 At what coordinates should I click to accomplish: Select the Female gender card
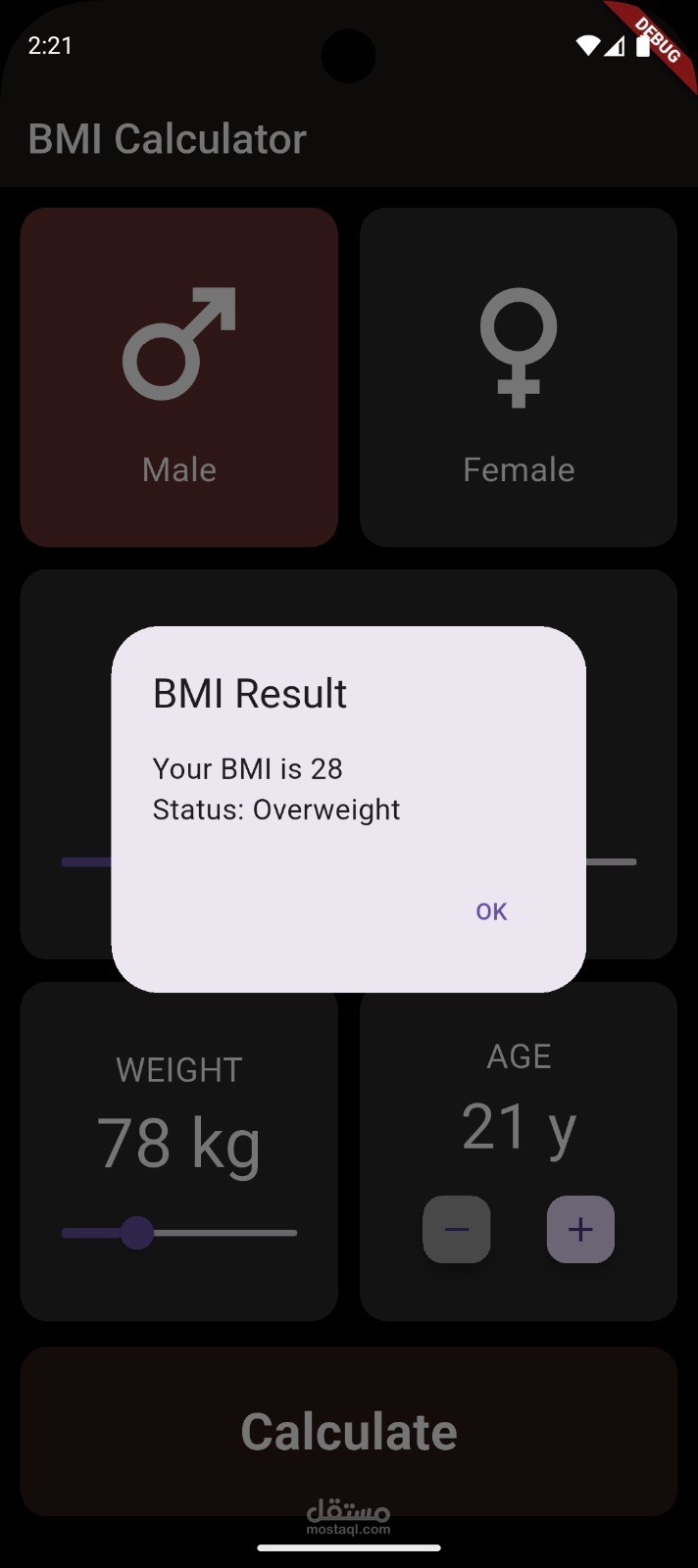[x=519, y=377]
